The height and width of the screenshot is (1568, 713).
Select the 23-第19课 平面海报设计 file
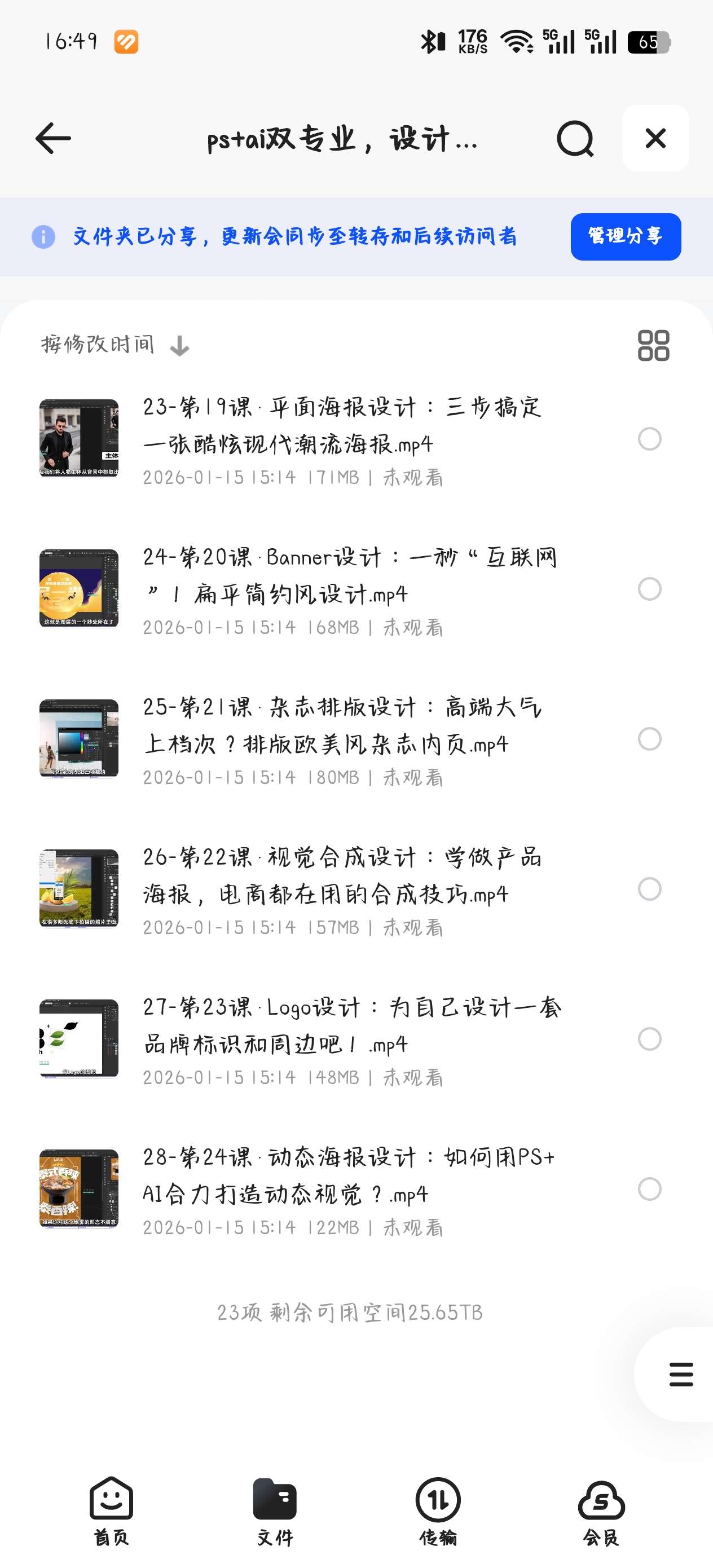650,439
